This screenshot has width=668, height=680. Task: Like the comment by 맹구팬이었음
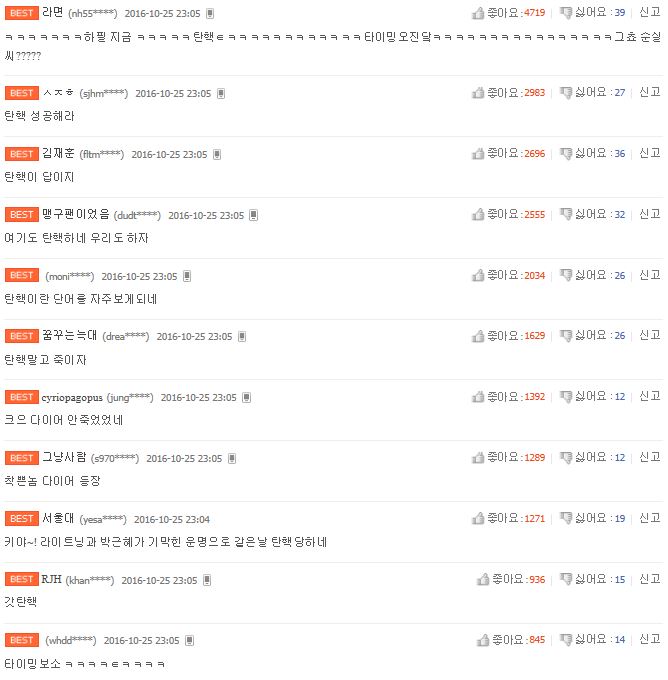click(x=508, y=214)
